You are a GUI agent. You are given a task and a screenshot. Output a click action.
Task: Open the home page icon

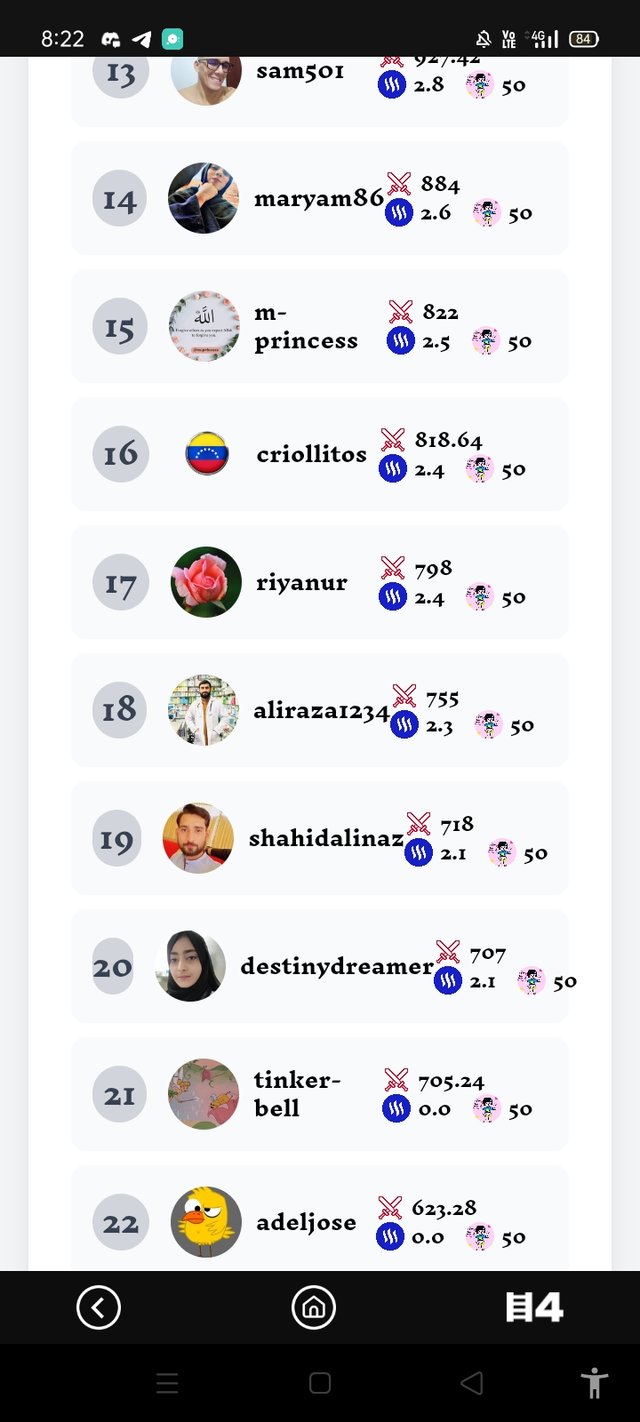313,1307
